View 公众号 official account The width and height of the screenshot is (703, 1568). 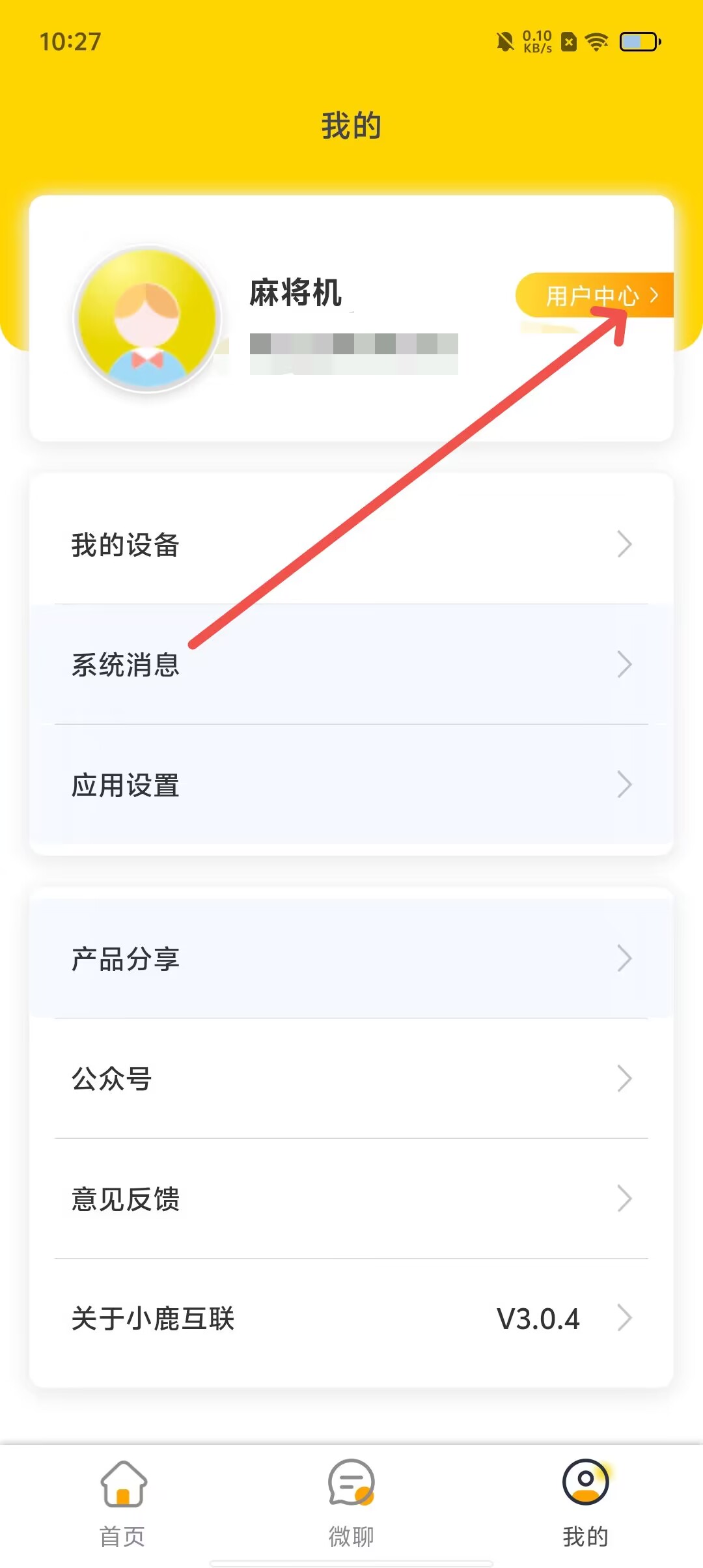click(x=351, y=1079)
